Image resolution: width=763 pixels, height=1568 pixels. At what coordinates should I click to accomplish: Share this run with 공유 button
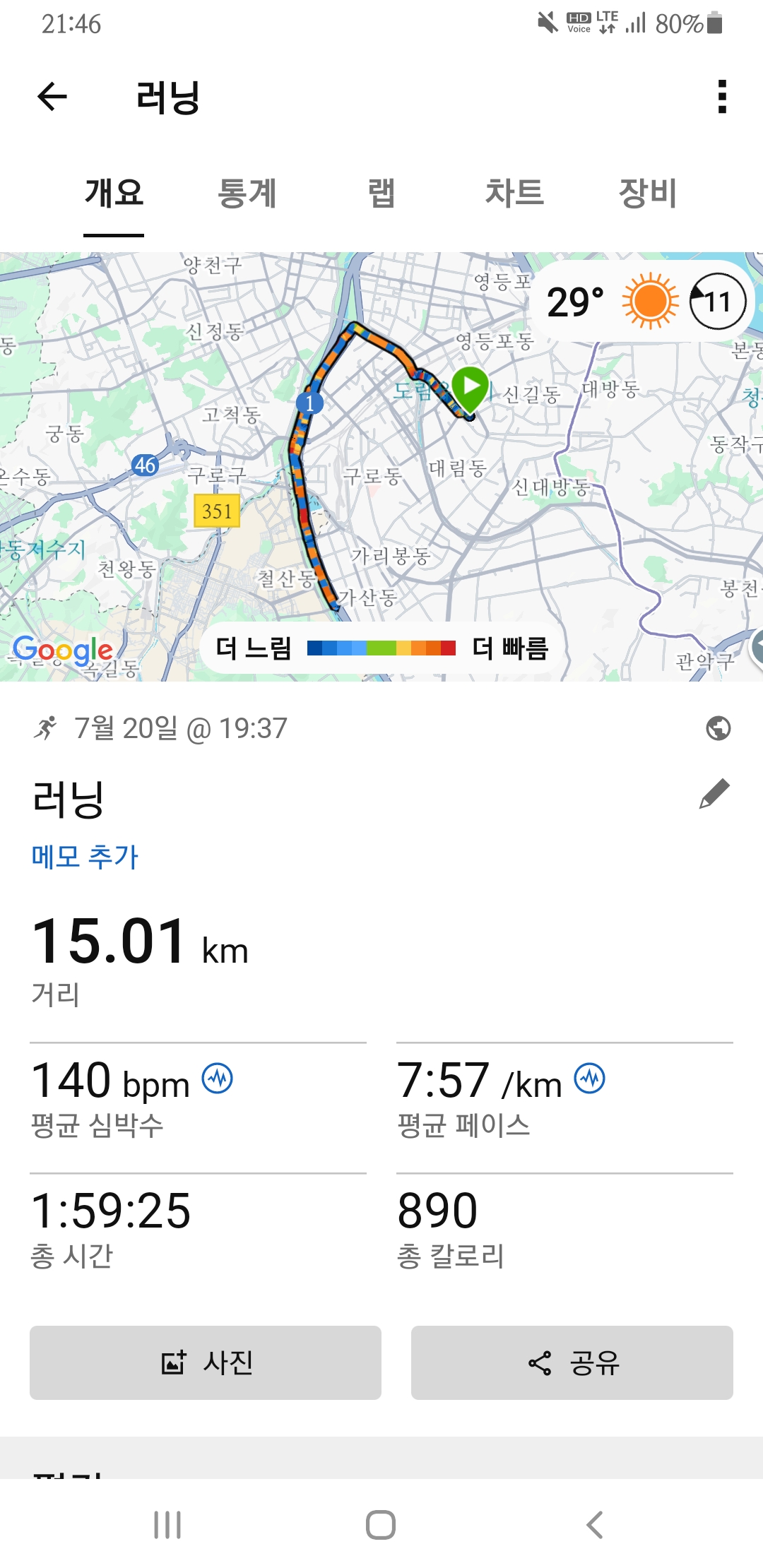pos(572,1362)
